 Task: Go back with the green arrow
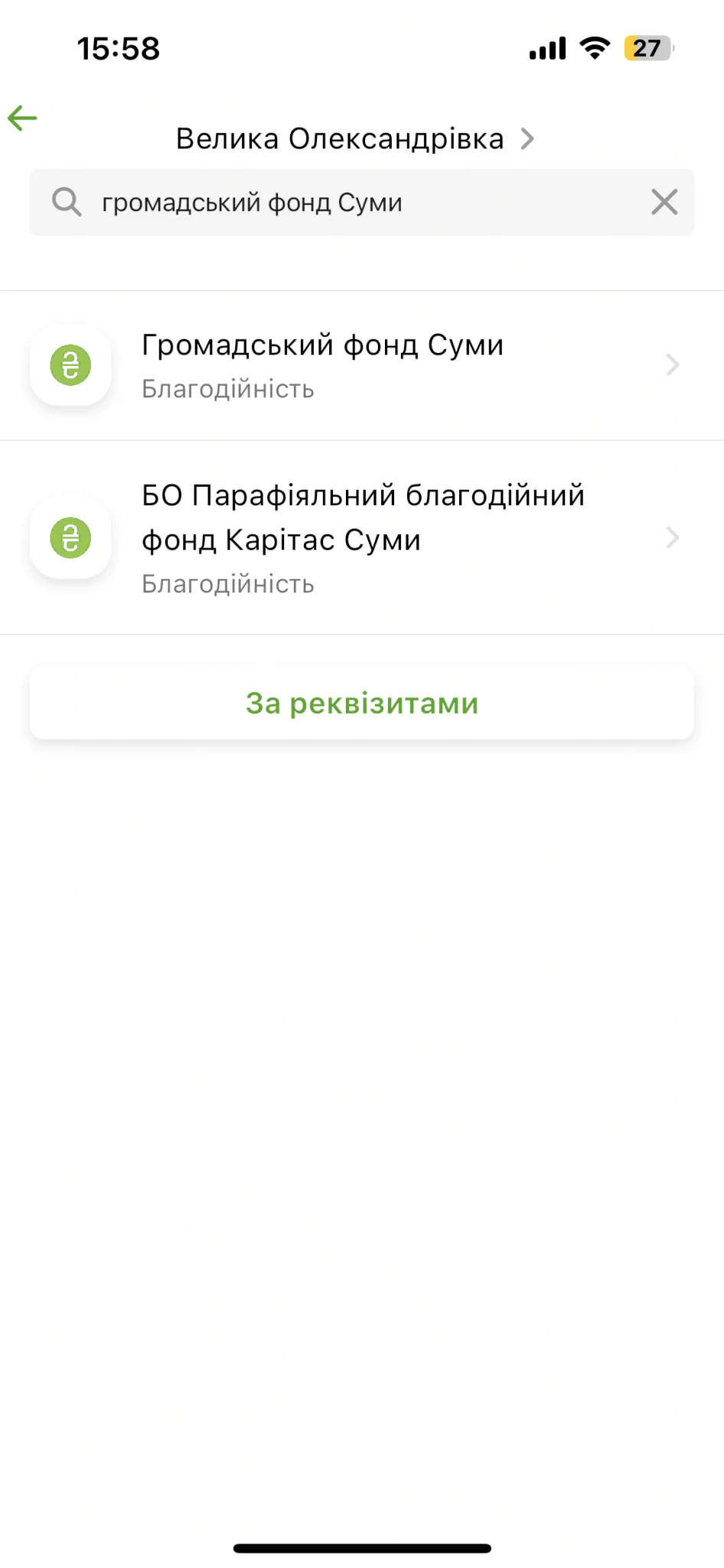23,118
